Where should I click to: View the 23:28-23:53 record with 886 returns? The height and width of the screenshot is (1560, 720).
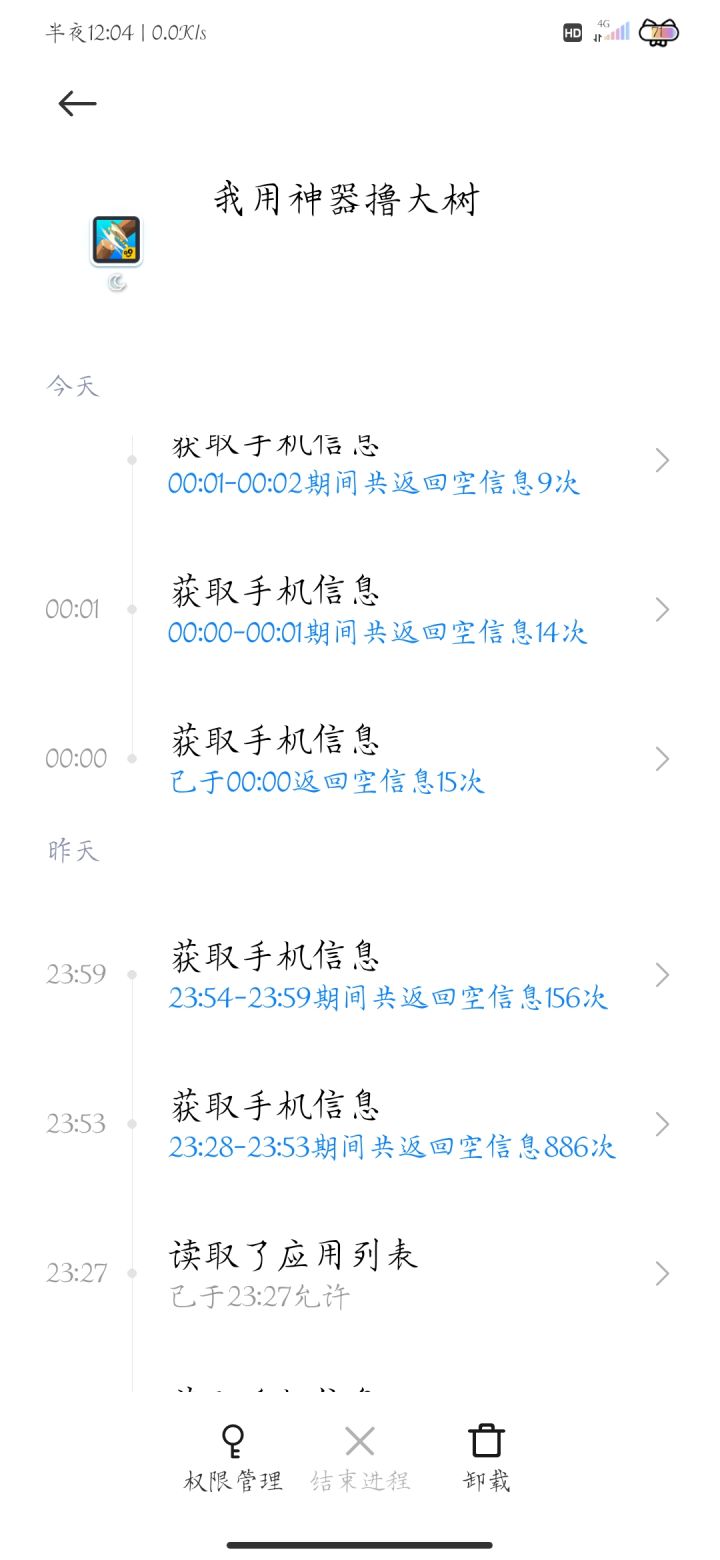[400, 1125]
